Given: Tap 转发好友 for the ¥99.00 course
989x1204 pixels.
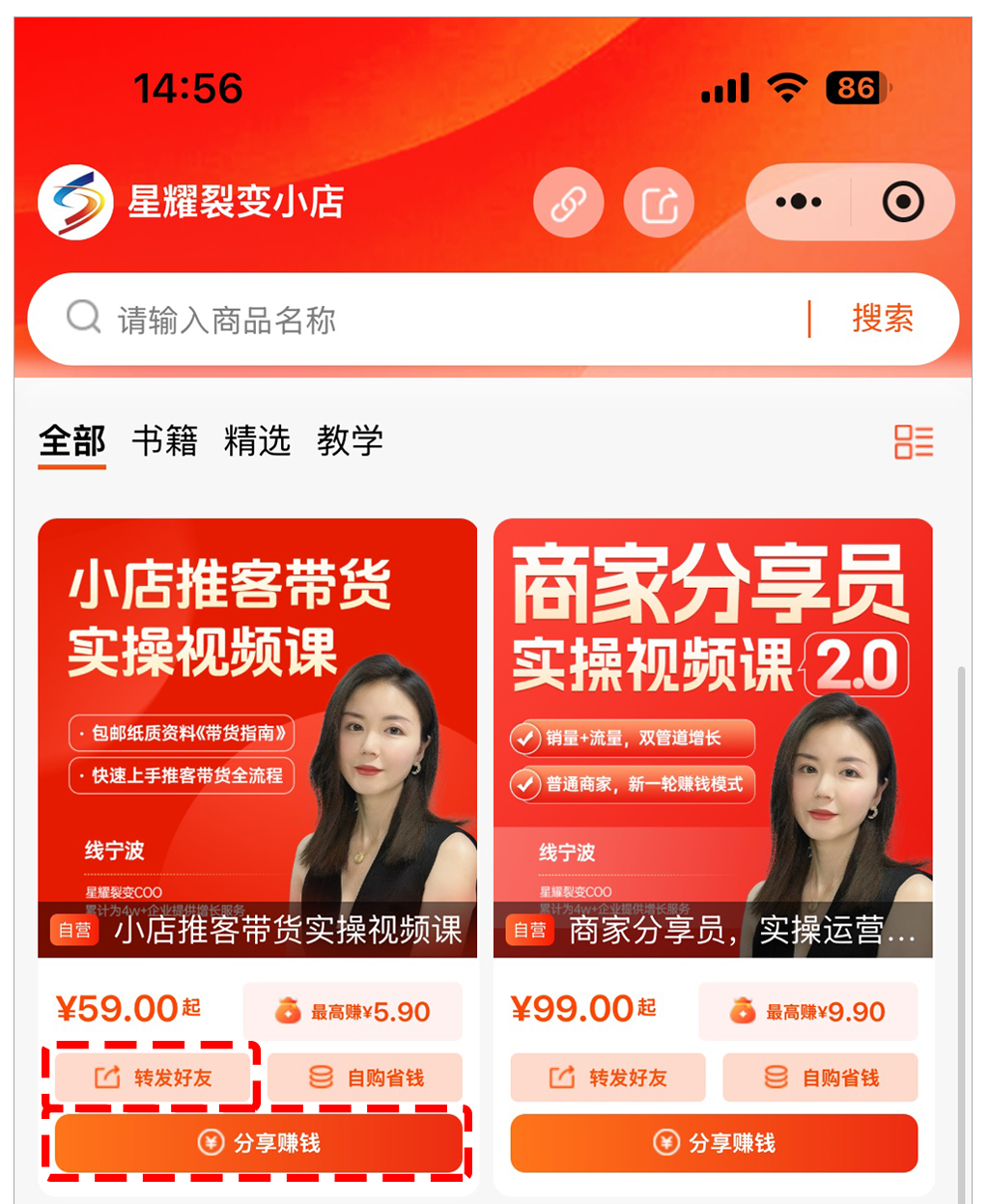Looking at the screenshot, I should (x=608, y=1078).
